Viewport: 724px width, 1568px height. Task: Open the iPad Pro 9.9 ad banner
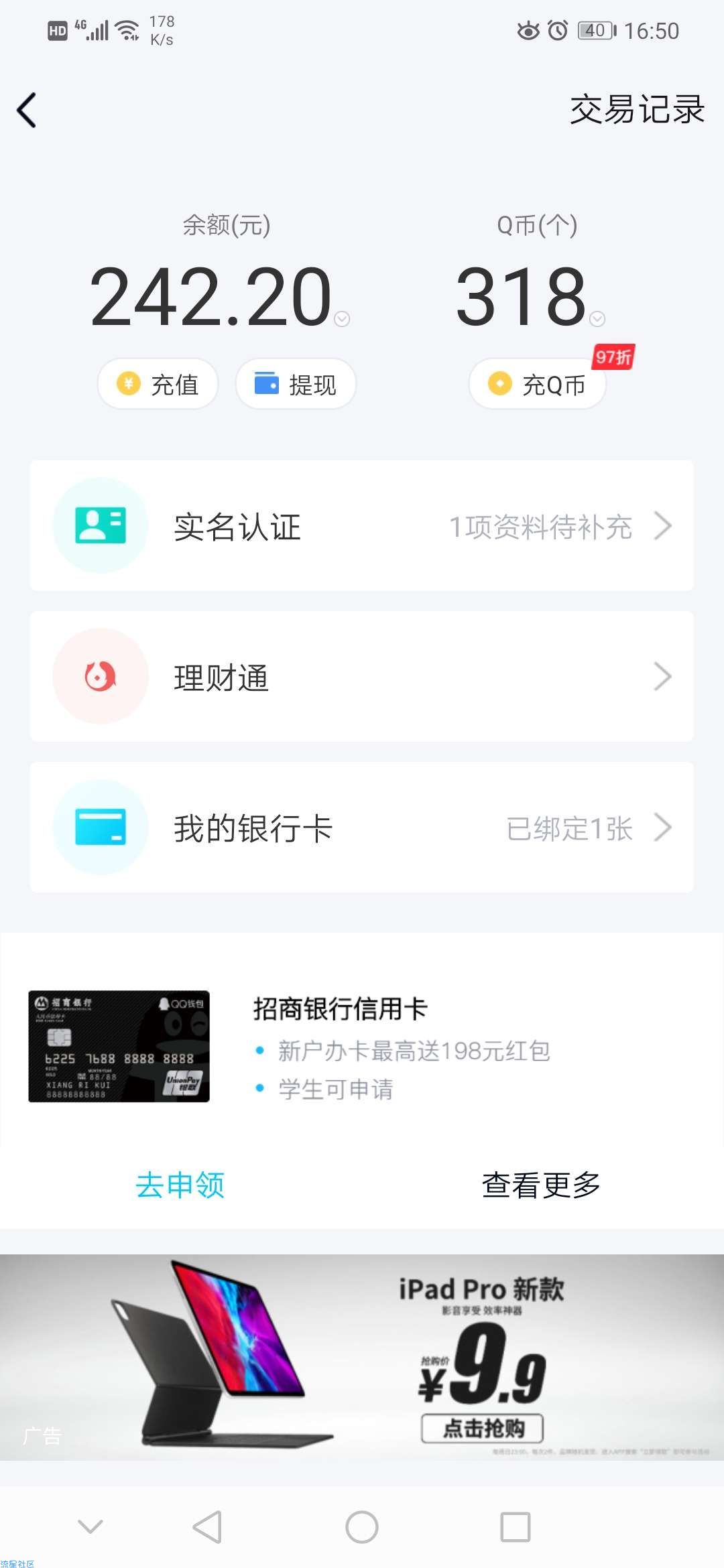(x=362, y=1358)
